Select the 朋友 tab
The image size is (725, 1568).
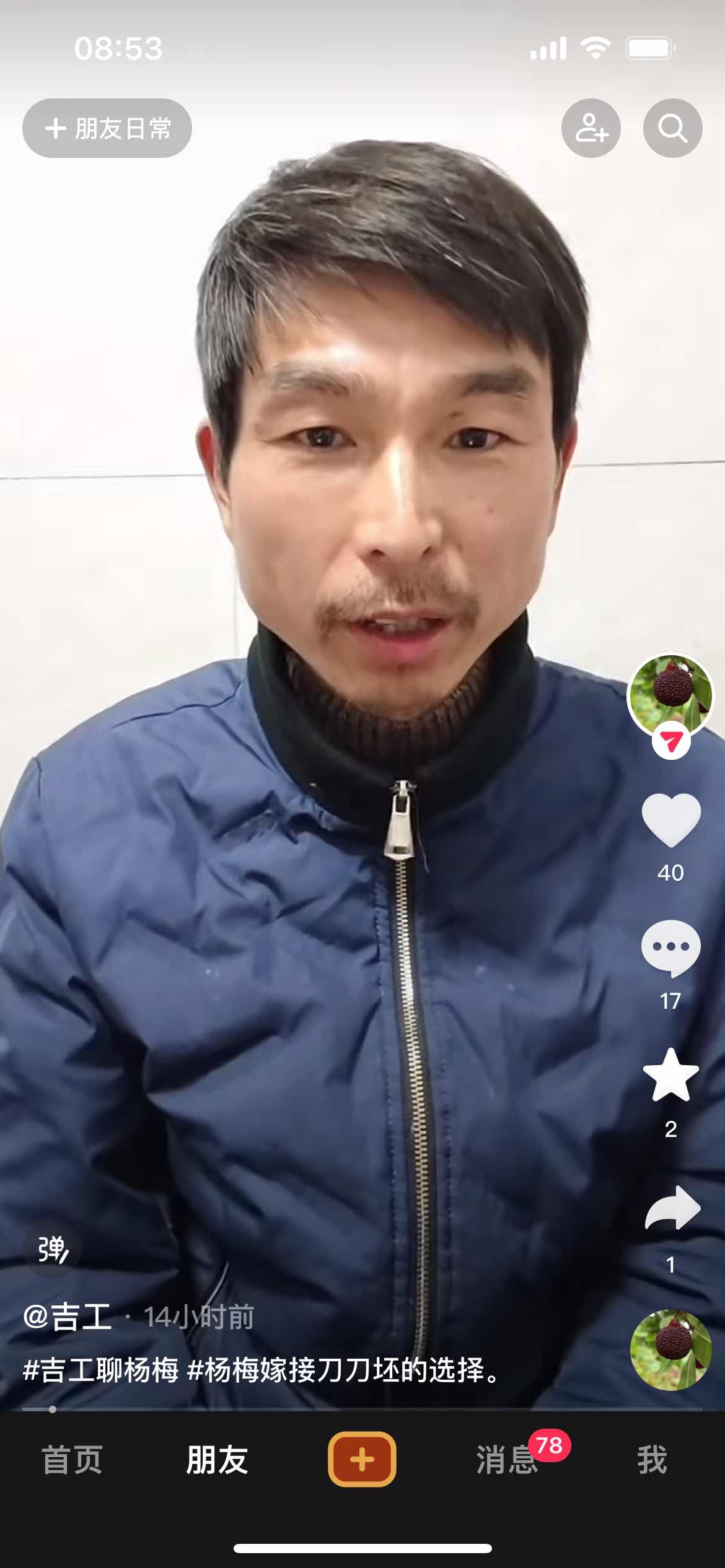point(217,1460)
